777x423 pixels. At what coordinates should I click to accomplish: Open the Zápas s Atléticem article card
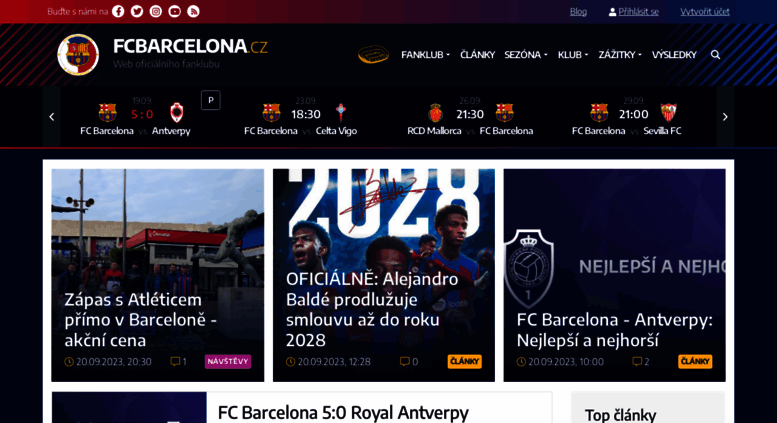click(140, 319)
